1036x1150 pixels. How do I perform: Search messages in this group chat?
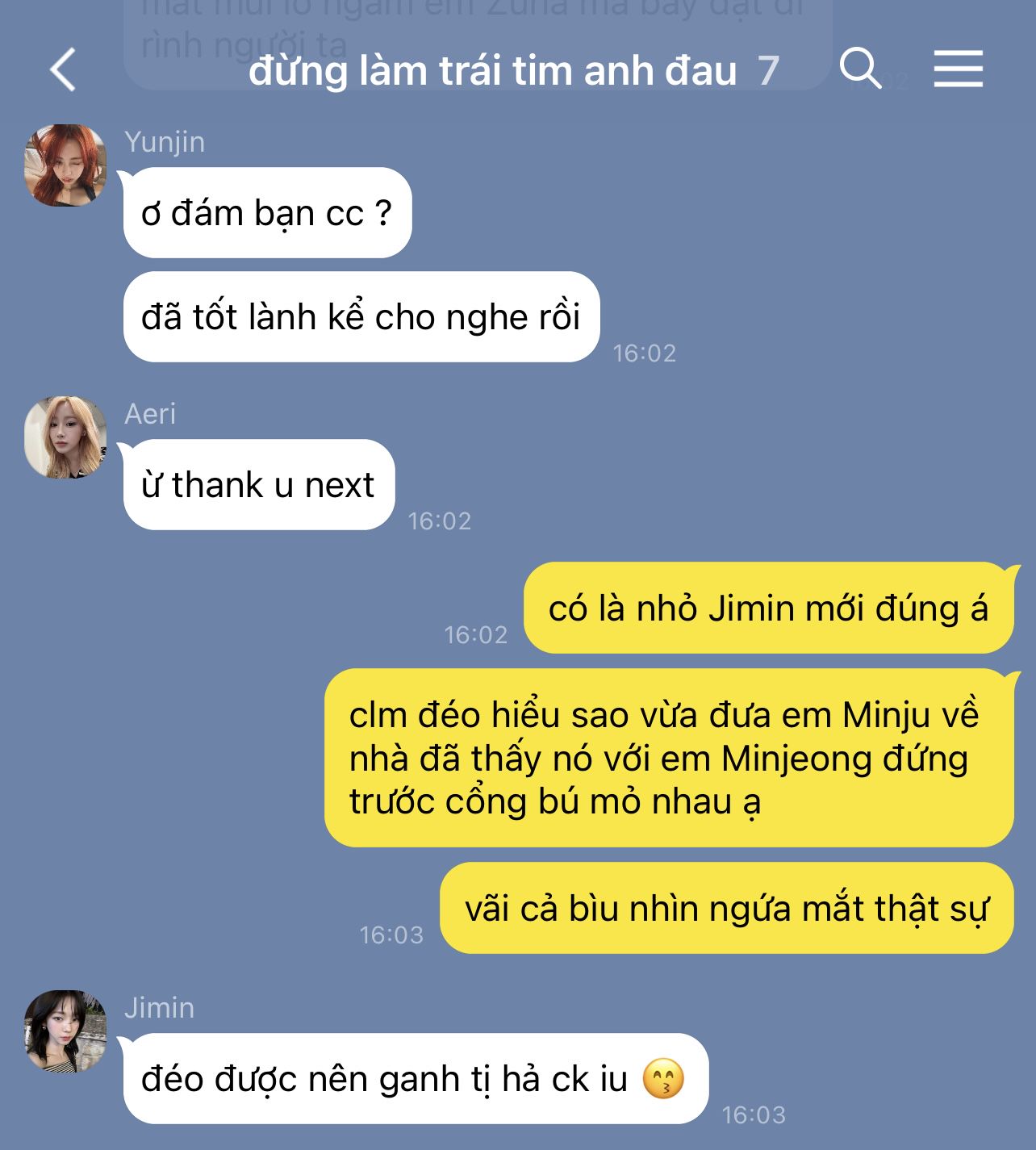[x=860, y=68]
